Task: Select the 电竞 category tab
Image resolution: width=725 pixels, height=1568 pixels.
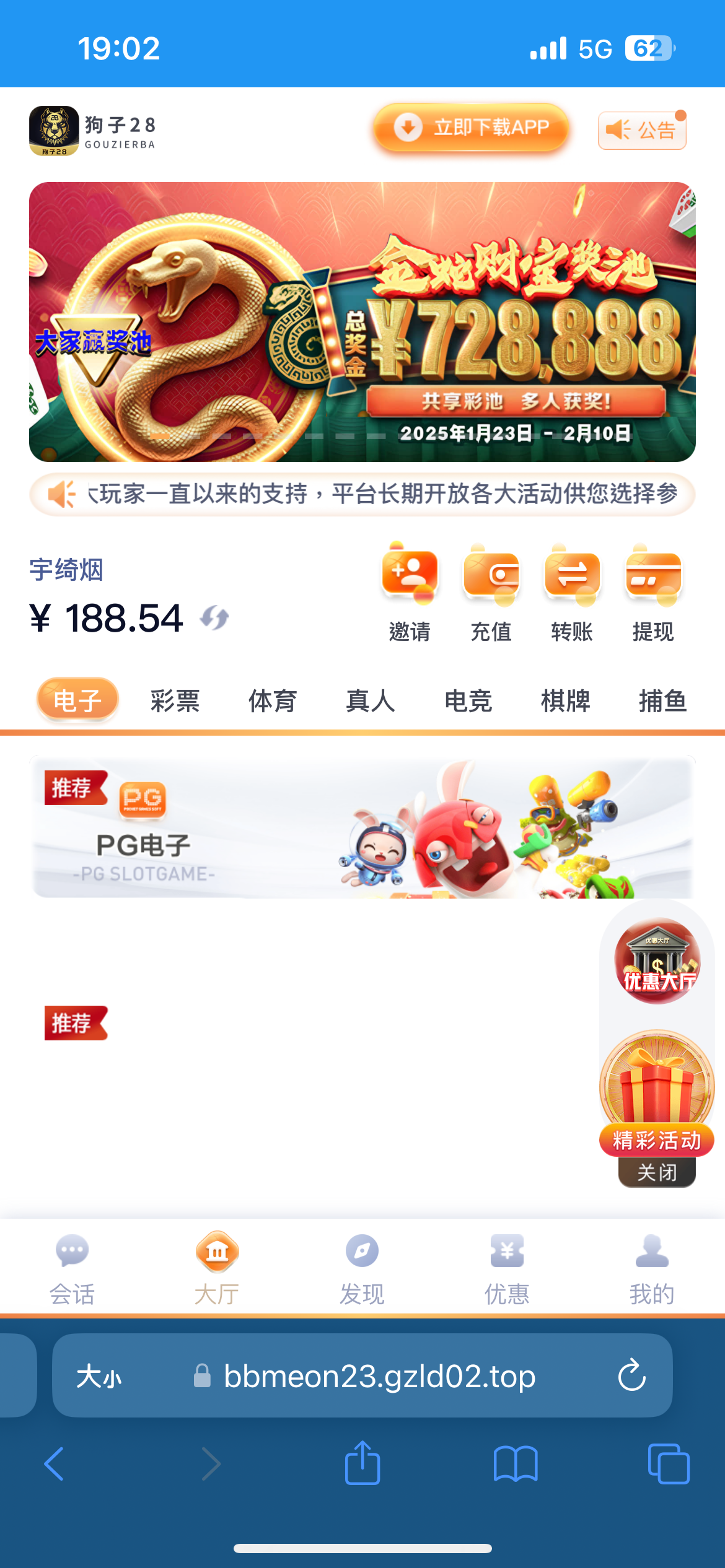Action: point(468,701)
